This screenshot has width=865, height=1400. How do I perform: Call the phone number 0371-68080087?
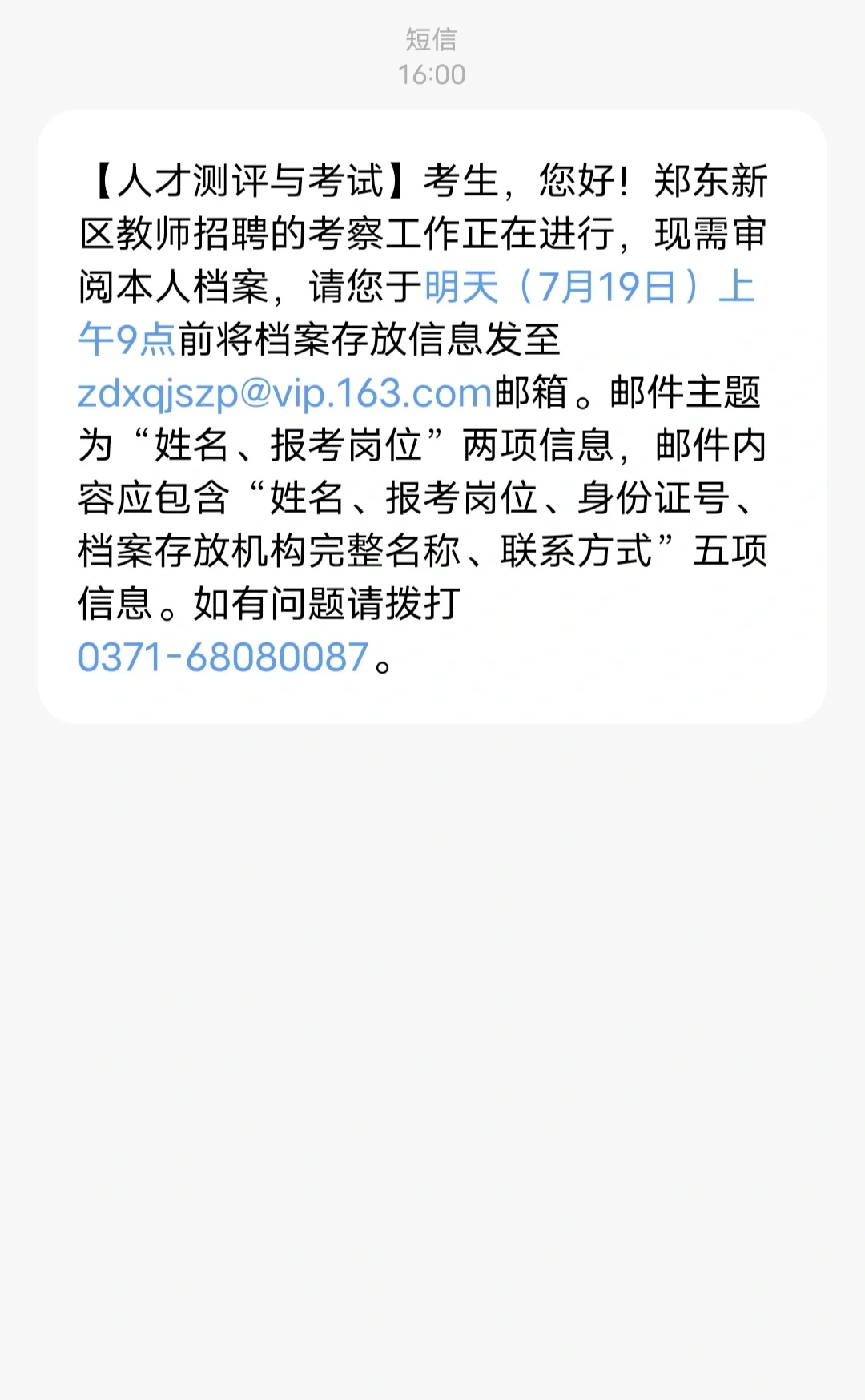(x=223, y=658)
